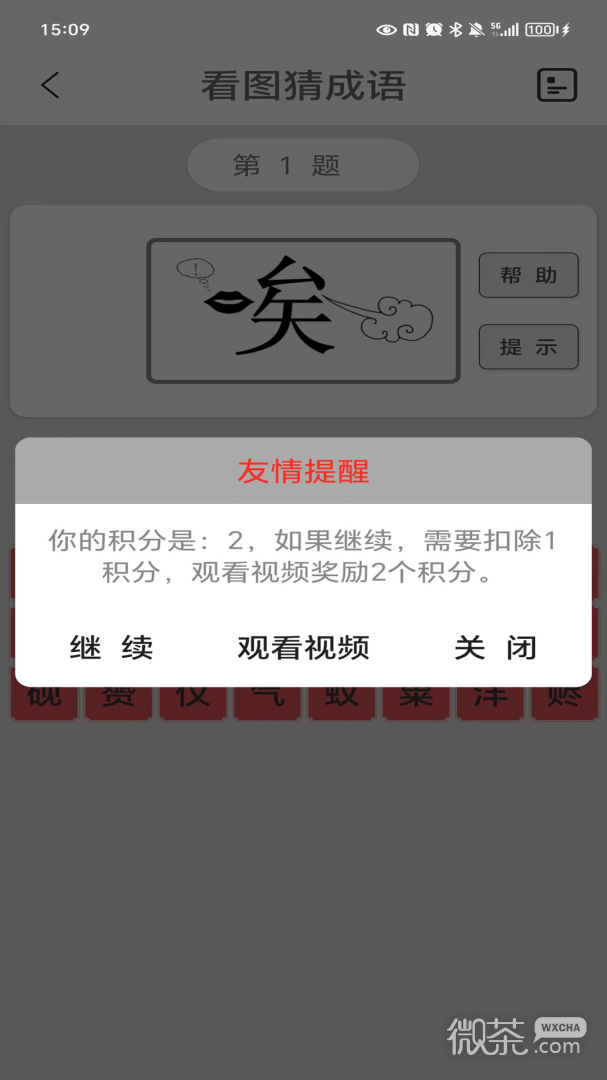This screenshot has height=1080, width=607.
Task: Open the top-right card icon
Action: tap(557, 85)
